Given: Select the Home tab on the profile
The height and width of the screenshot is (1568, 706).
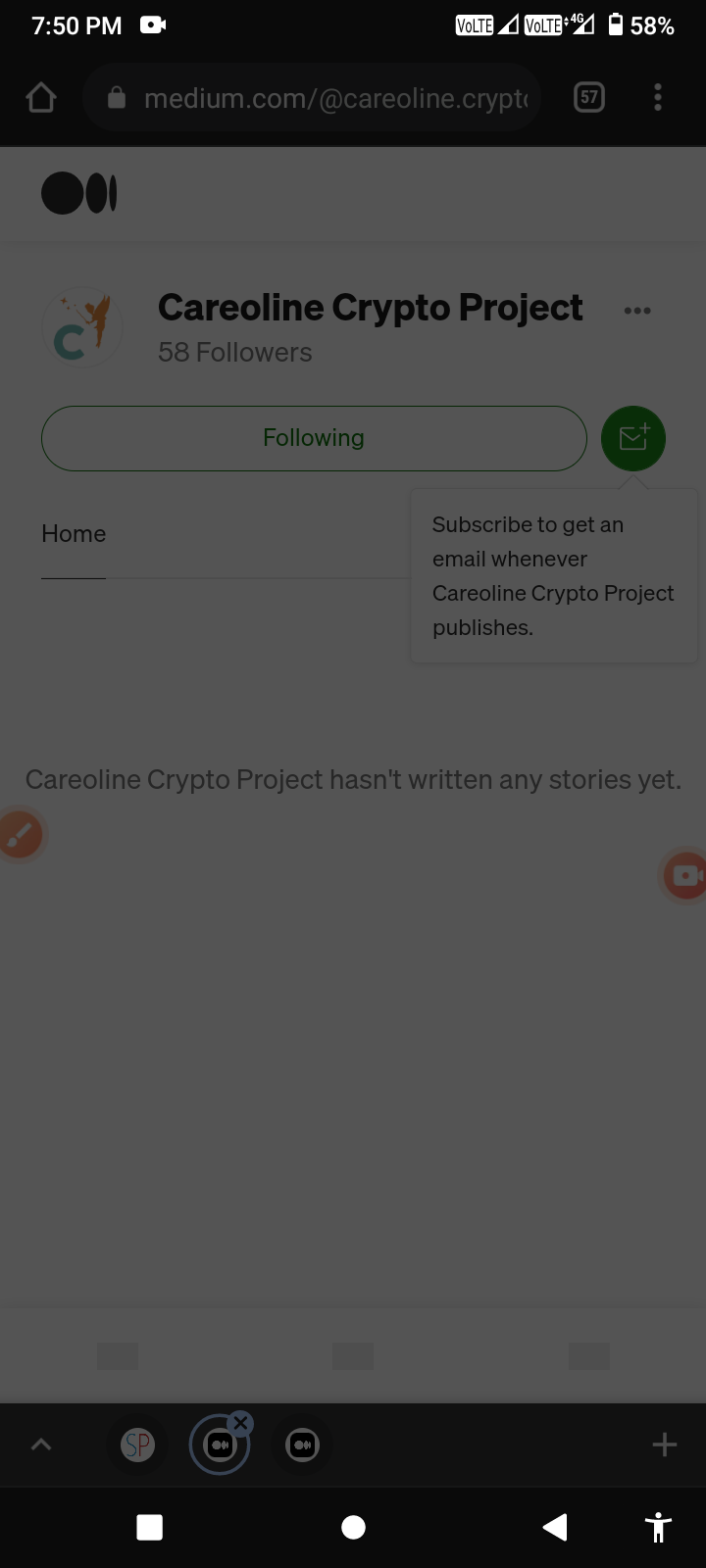Looking at the screenshot, I should point(74,534).
